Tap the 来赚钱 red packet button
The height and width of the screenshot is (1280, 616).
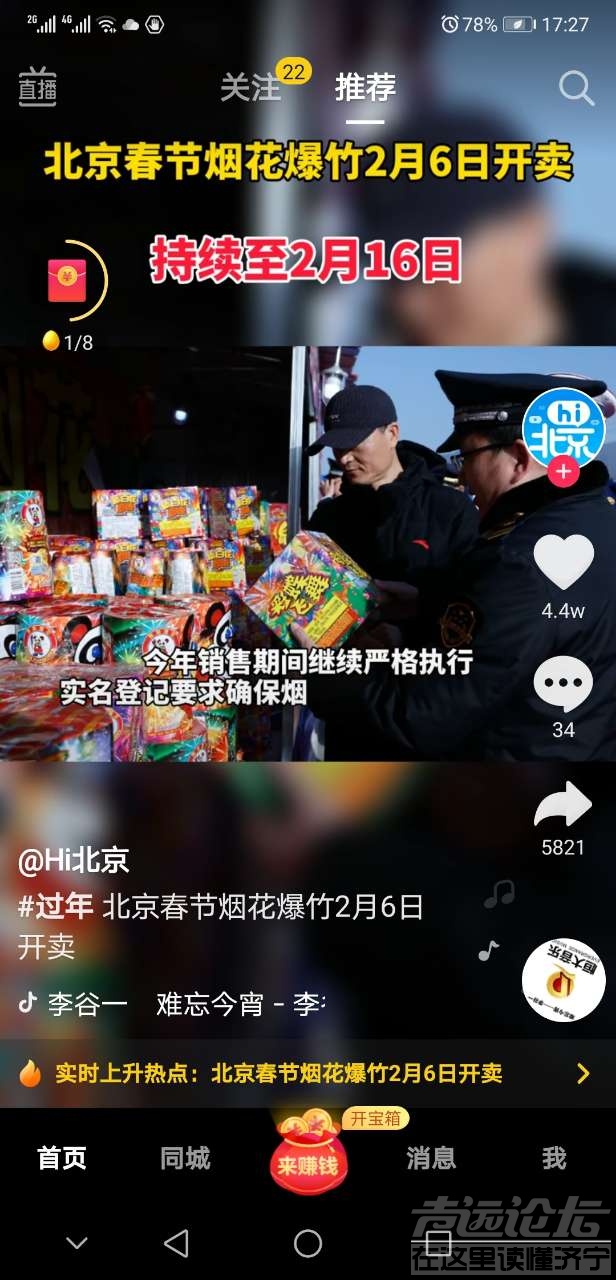tap(308, 1162)
